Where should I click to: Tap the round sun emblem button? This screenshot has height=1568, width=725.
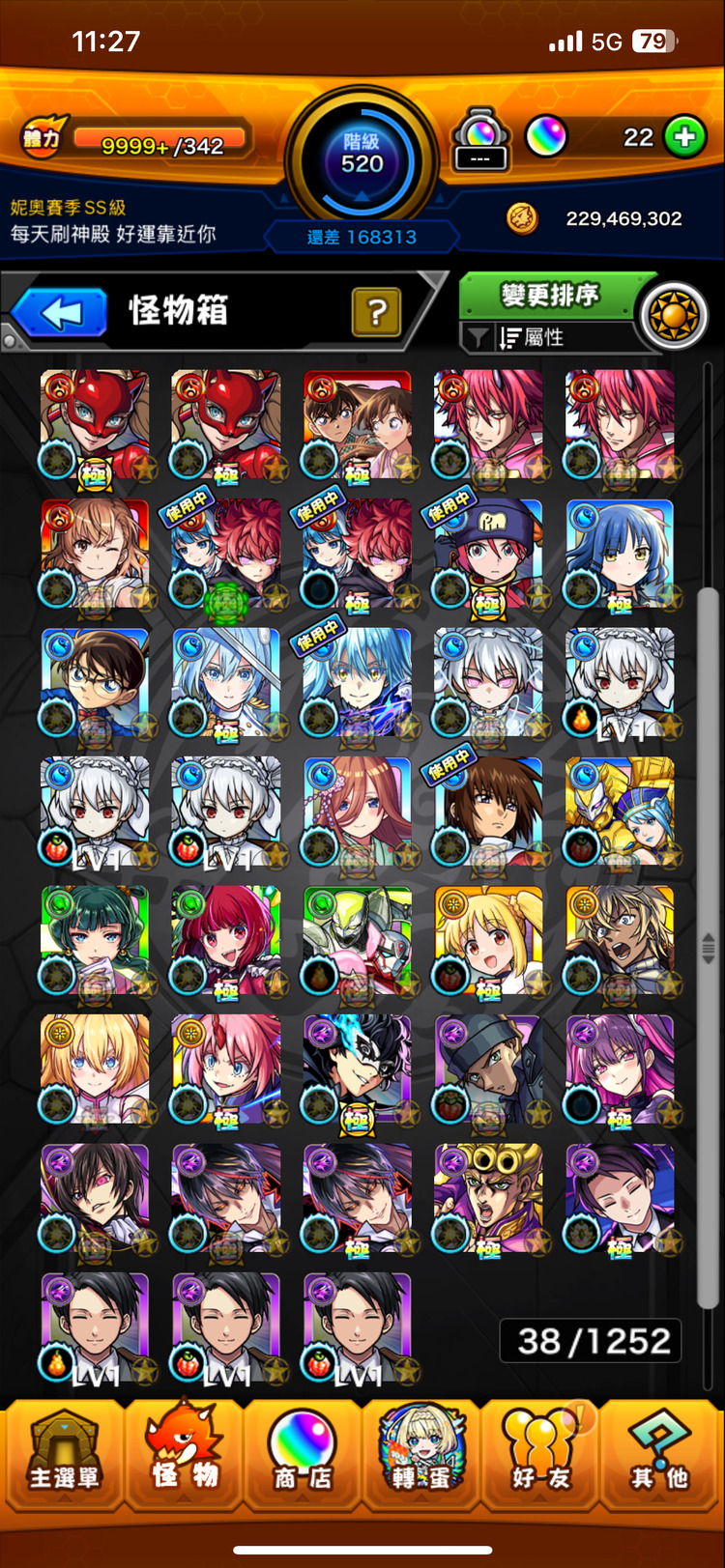click(674, 315)
